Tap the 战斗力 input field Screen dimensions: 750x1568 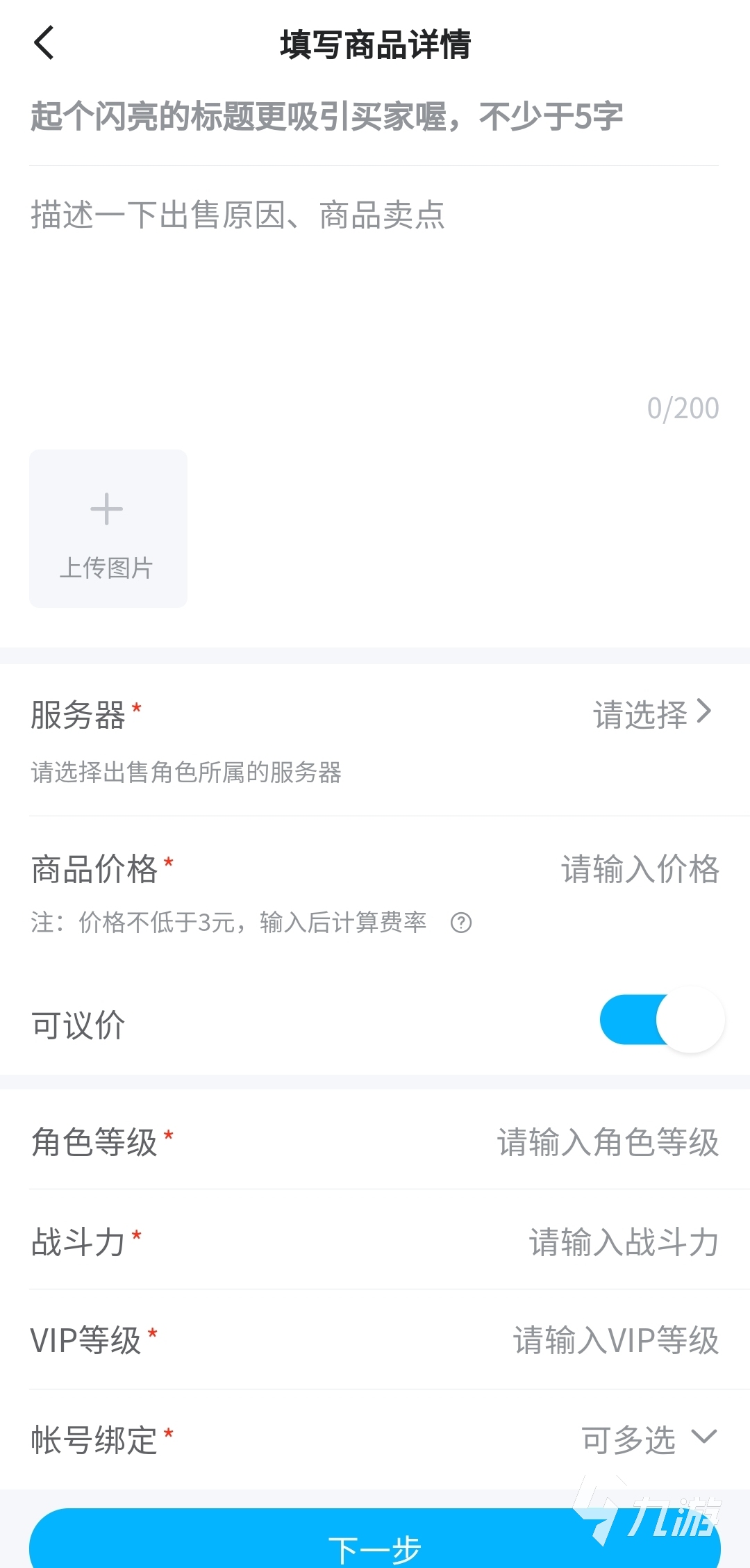click(x=623, y=1242)
